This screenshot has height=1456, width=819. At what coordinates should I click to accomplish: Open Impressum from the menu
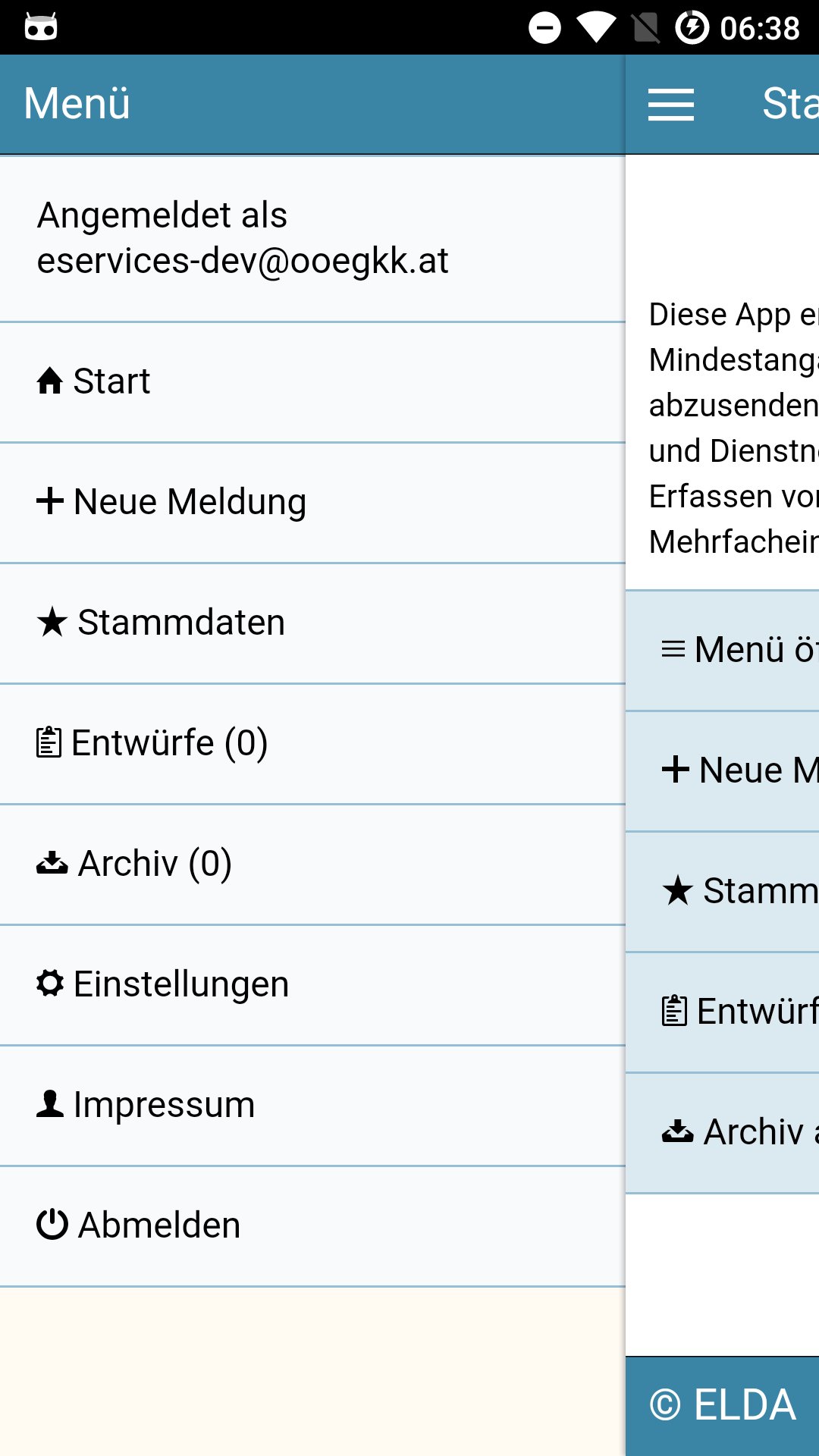[x=163, y=1103]
